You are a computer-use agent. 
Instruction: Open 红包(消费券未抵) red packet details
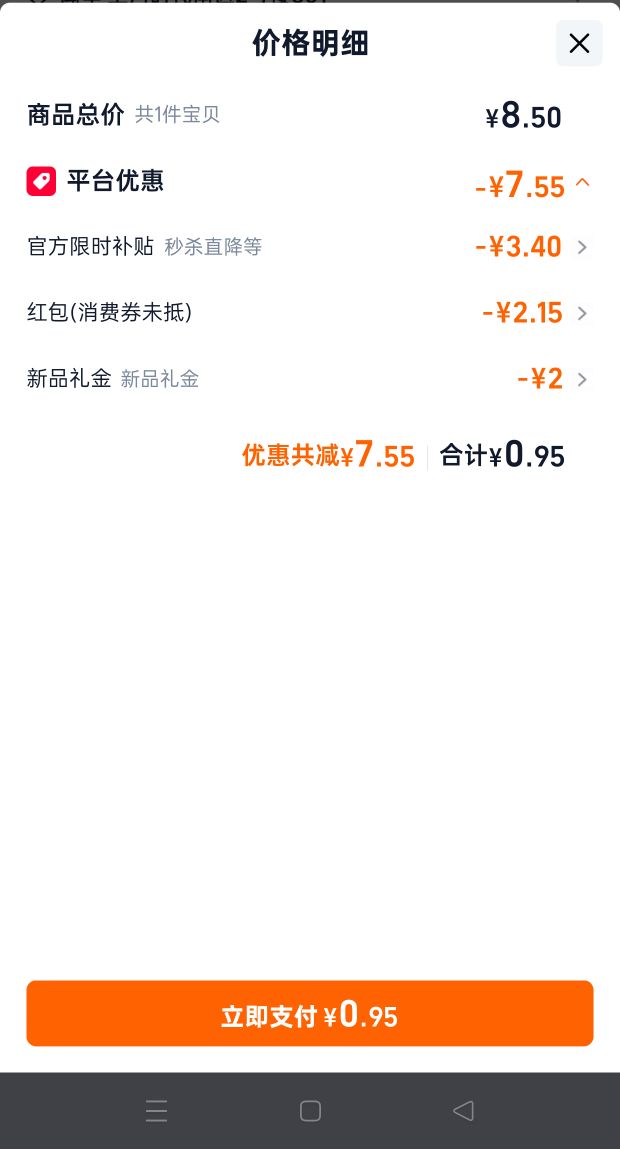(x=309, y=313)
